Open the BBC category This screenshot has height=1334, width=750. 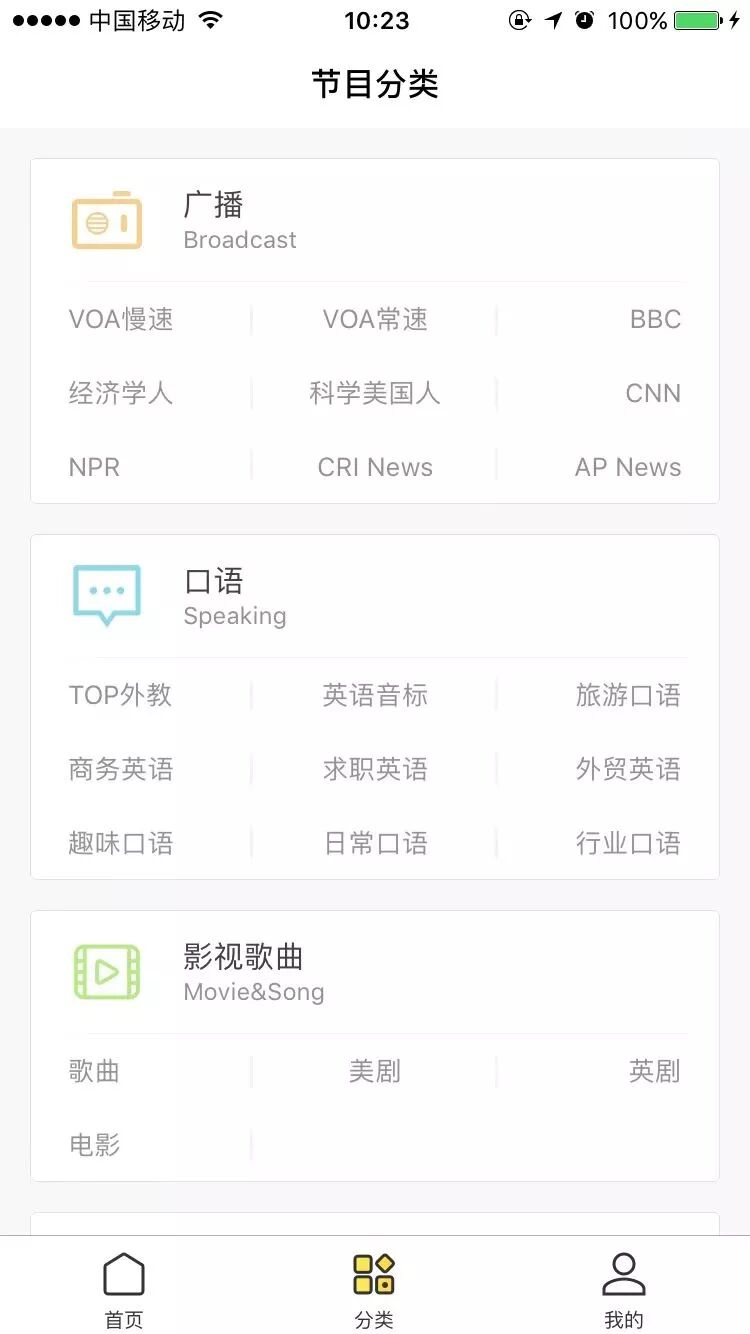pos(655,320)
